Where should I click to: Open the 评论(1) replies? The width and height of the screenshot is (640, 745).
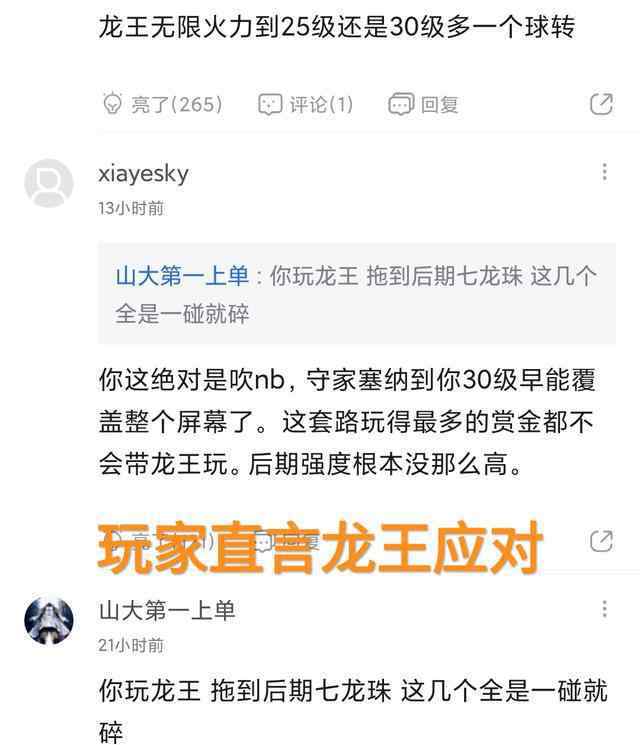coord(306,104)
